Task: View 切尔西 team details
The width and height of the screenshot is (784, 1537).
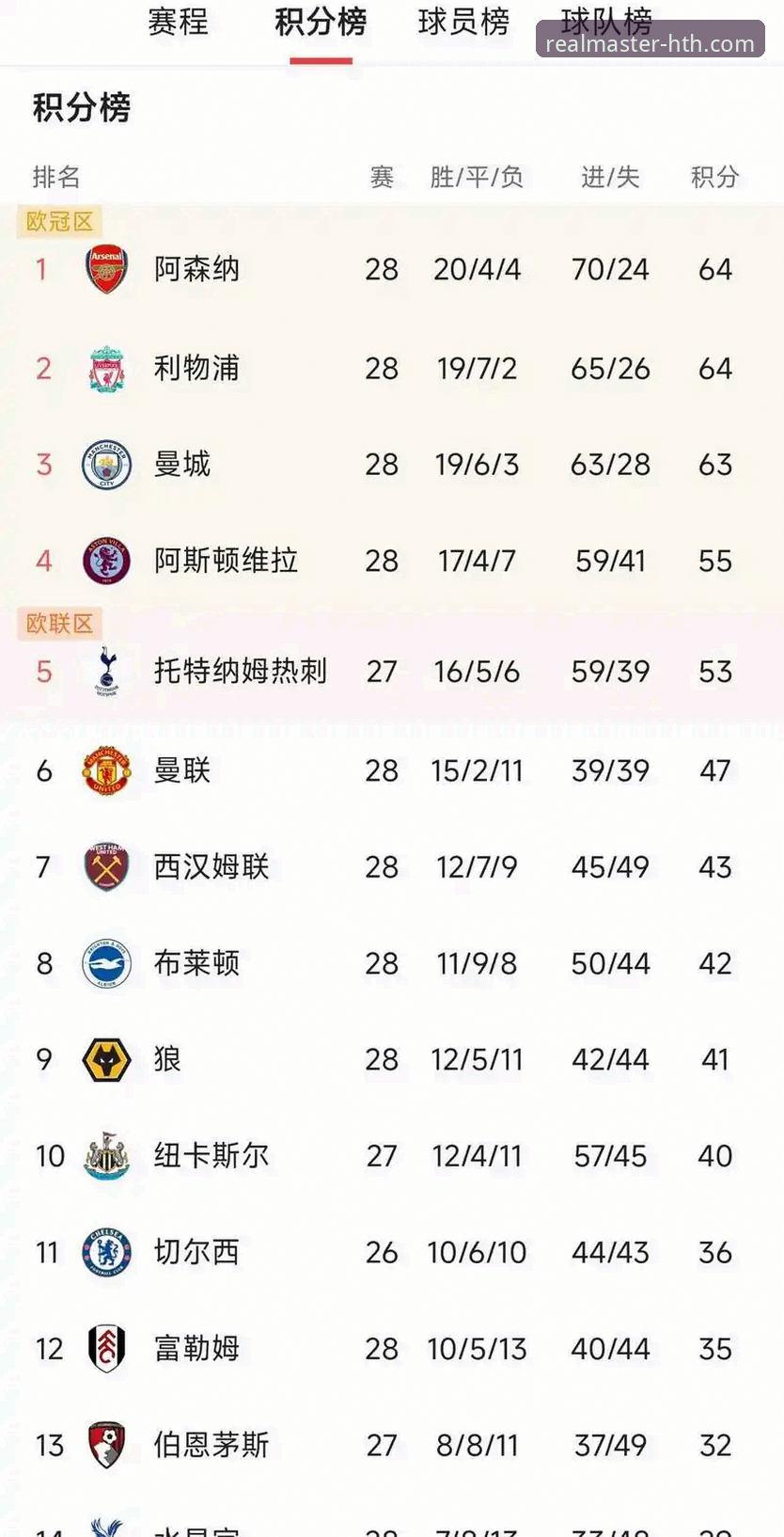Action: [x=392, y=1252]
